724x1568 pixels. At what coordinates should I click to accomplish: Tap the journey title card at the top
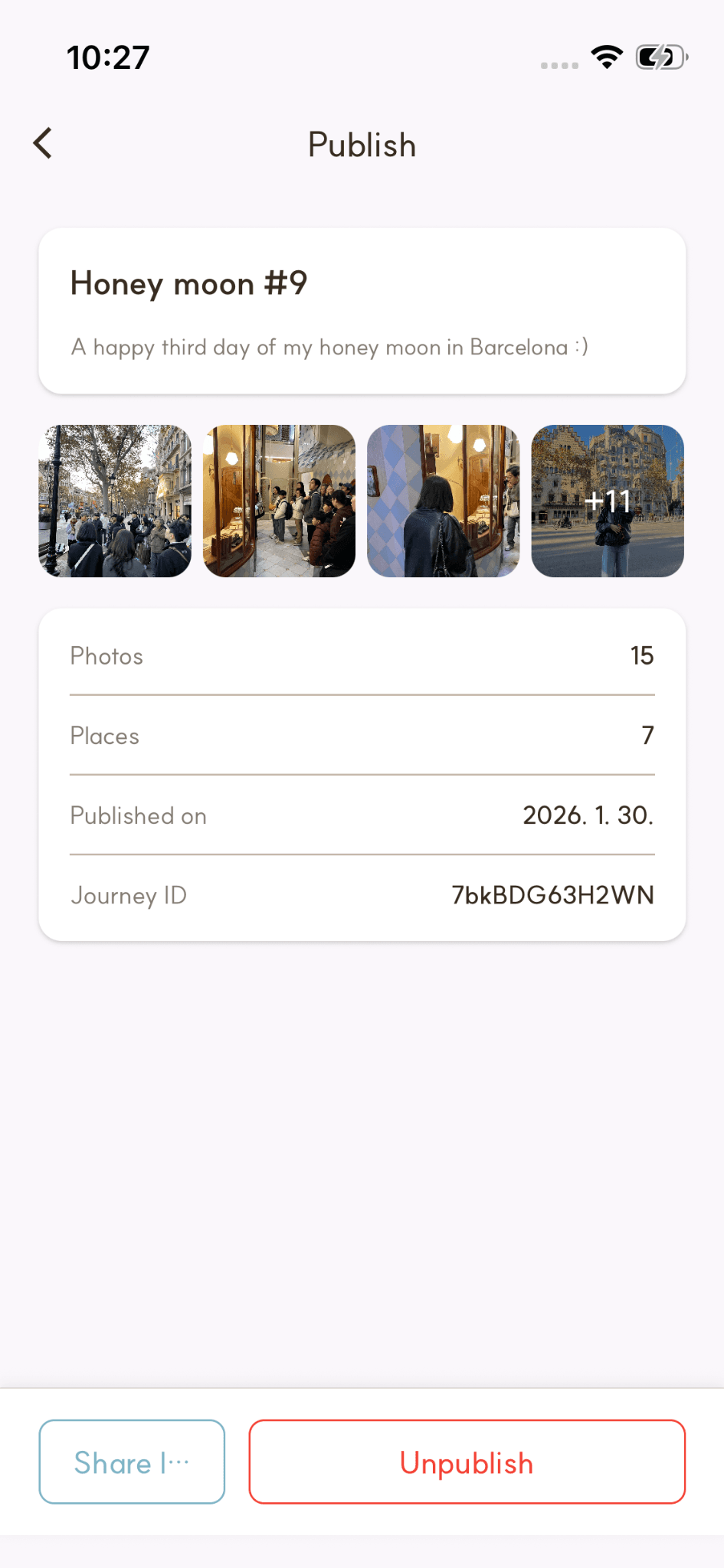(x=362, y=309)
